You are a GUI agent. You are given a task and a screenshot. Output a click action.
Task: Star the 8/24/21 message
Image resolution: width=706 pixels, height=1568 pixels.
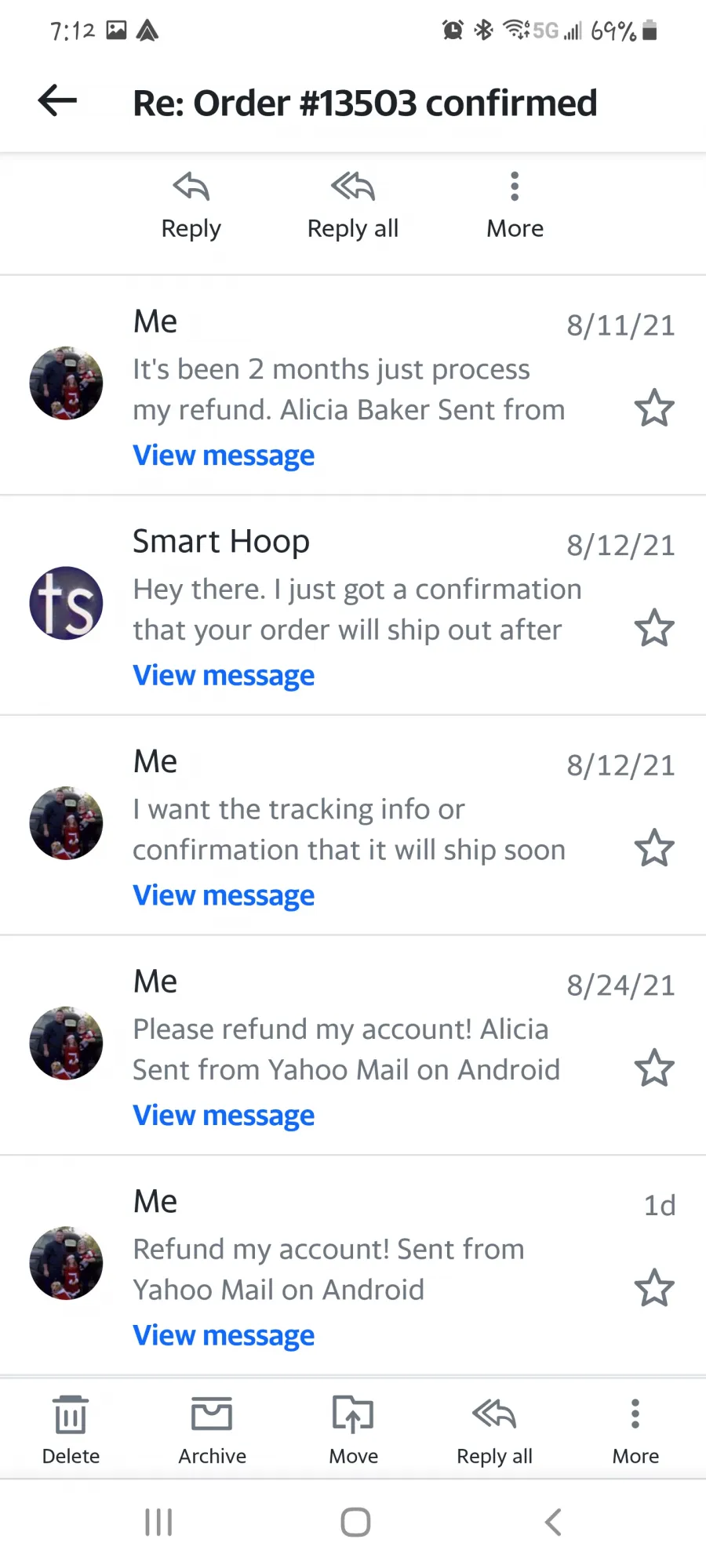[653, 1069]
